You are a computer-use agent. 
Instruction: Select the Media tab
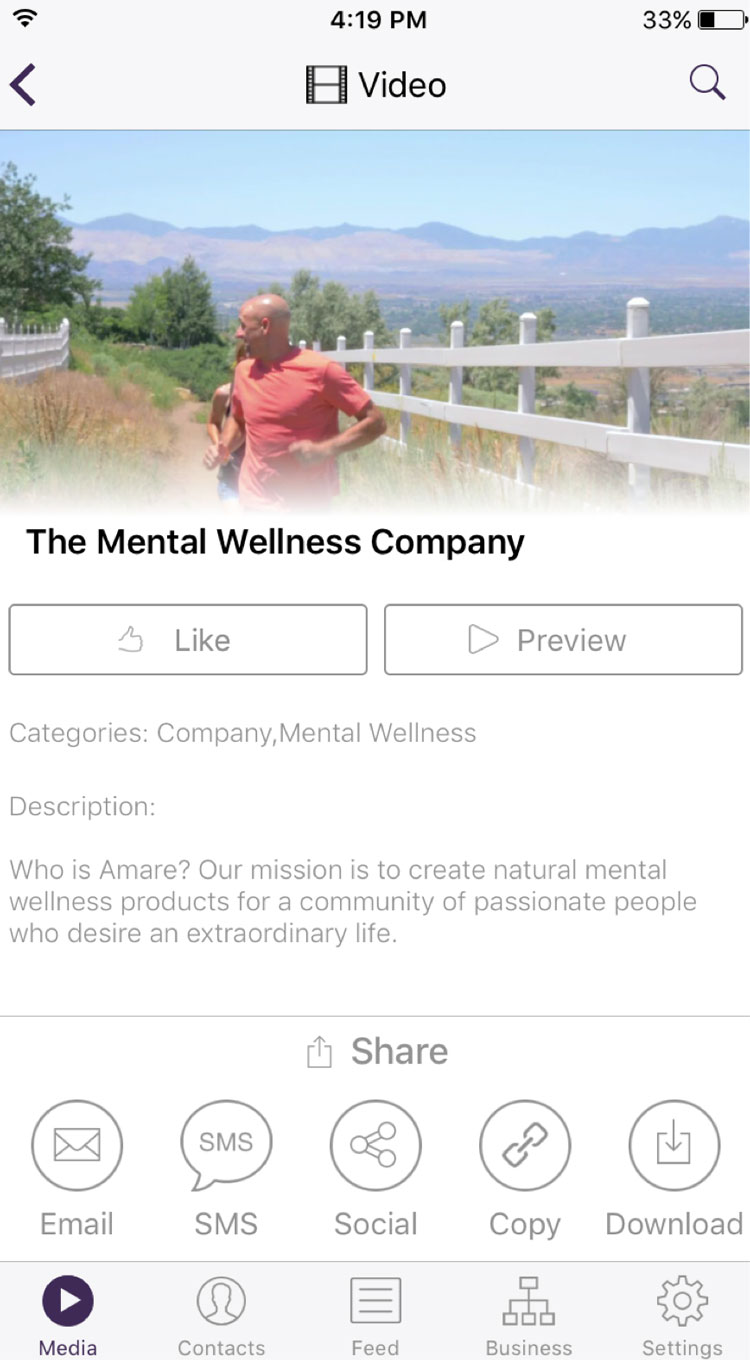(68, 1314)
